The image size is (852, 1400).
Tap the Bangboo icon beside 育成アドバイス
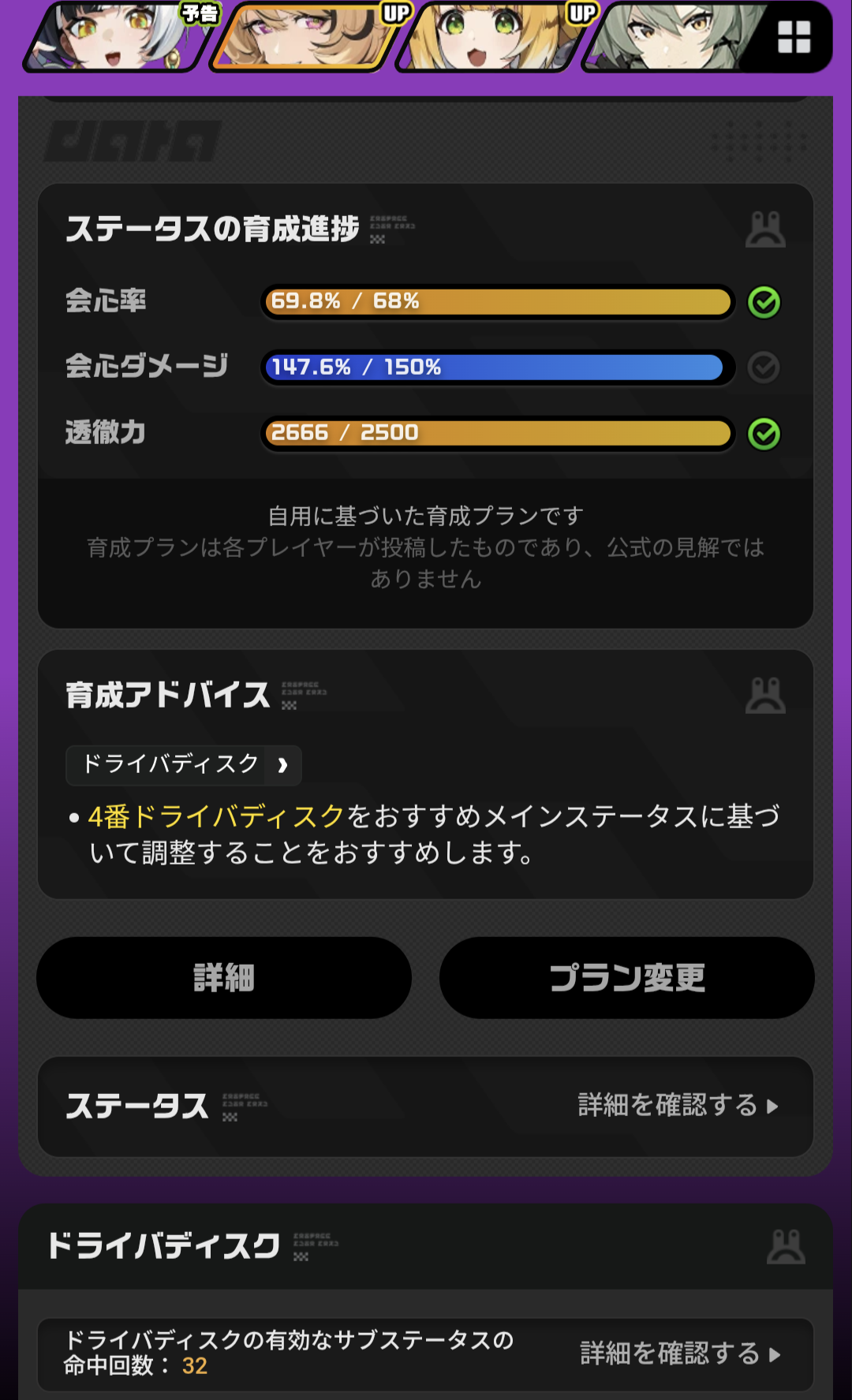point(764,696)
